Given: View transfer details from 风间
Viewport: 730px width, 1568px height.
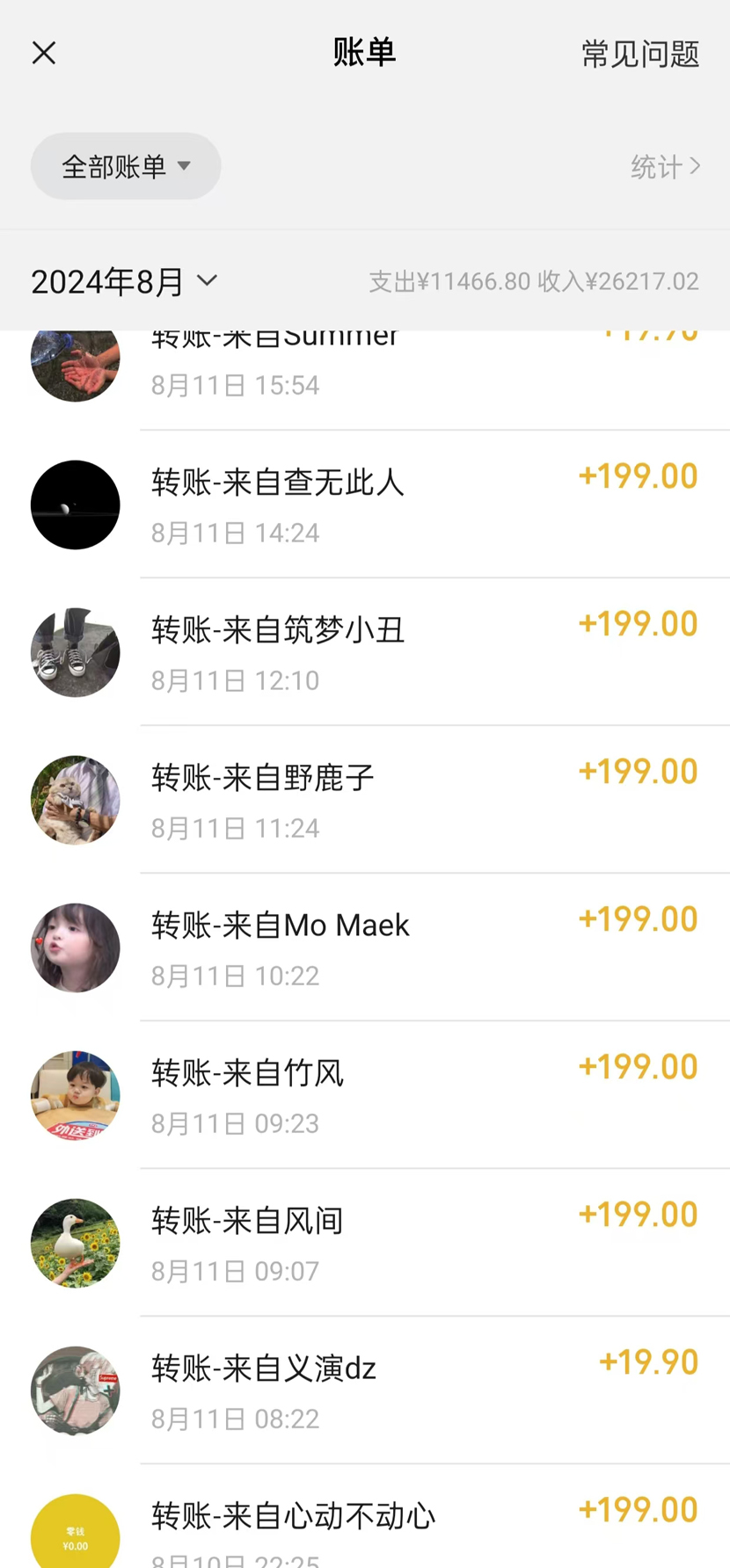Looking at the screenshot, I should (x=365, y=1243).
